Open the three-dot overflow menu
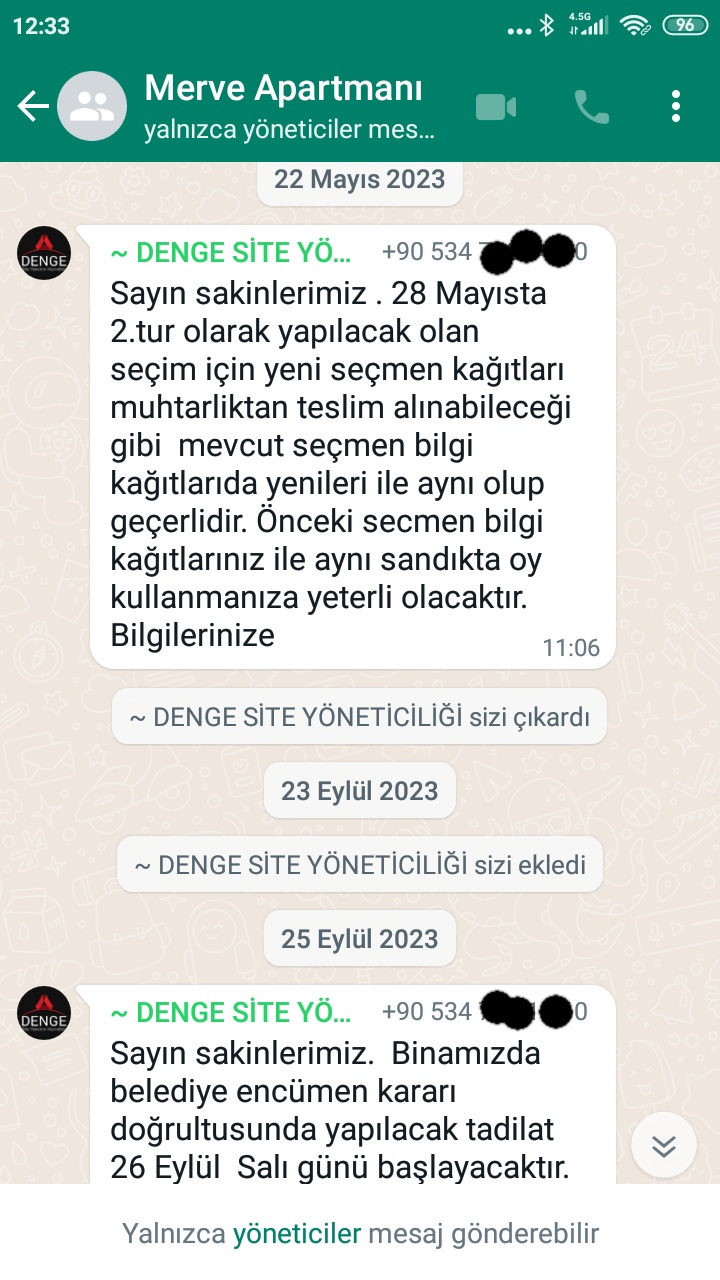 tap(676, 106)
